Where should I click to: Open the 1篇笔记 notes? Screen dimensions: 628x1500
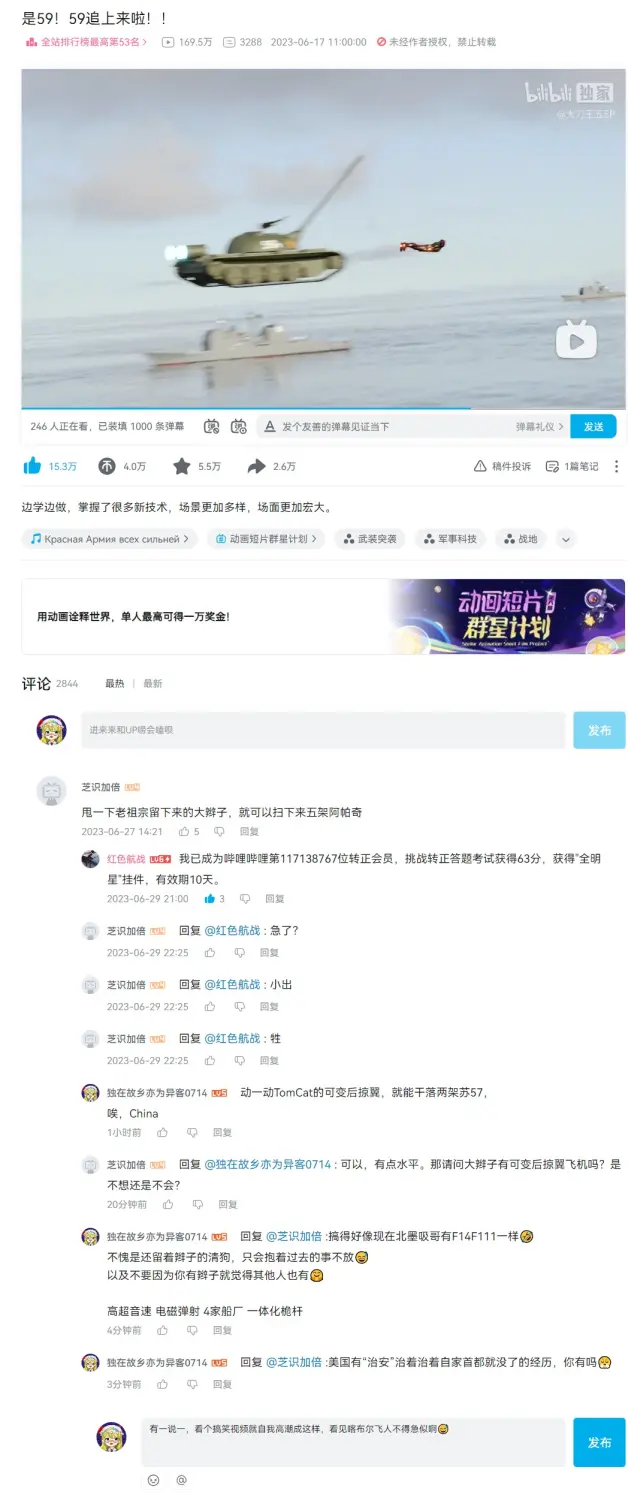pos(574,466)
